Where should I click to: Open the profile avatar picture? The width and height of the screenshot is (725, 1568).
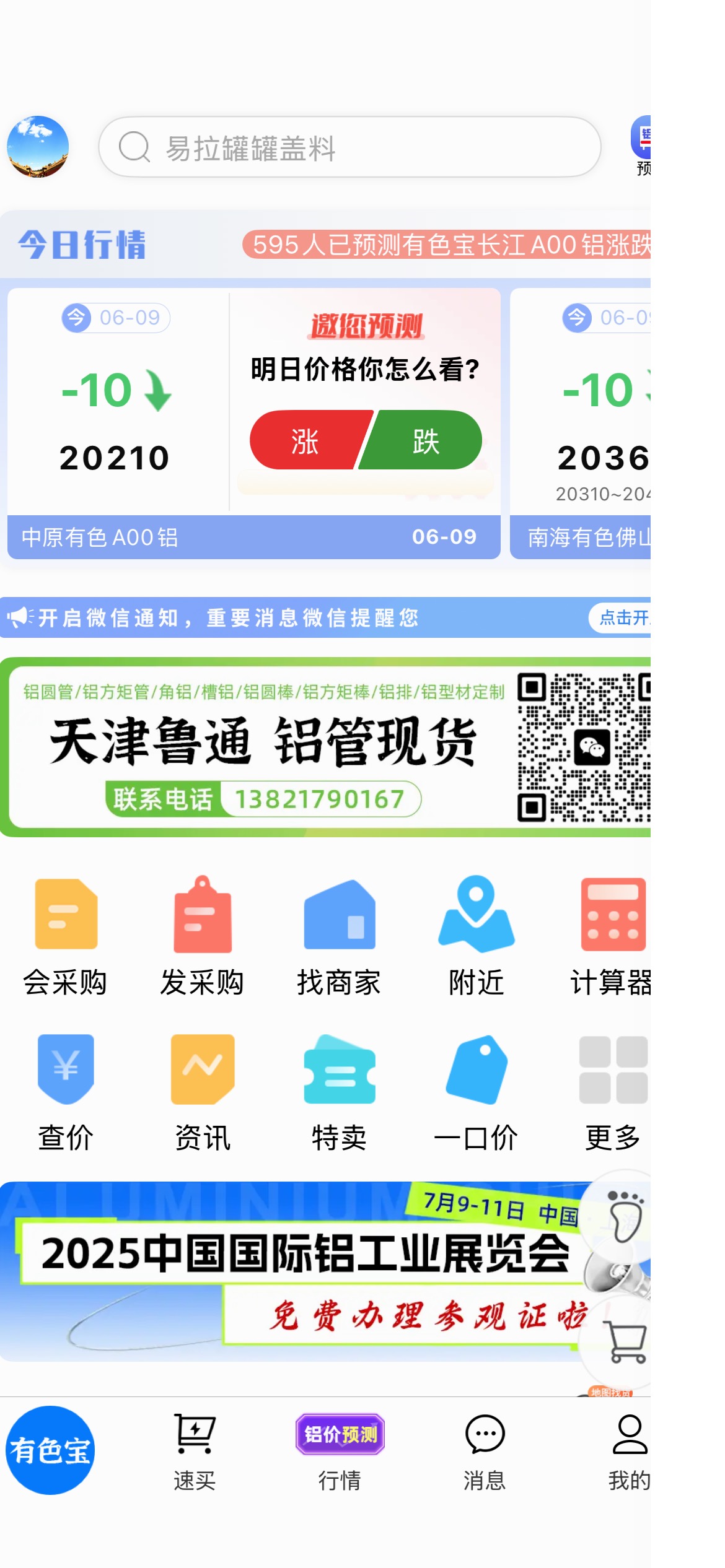(x=38, y=147)
